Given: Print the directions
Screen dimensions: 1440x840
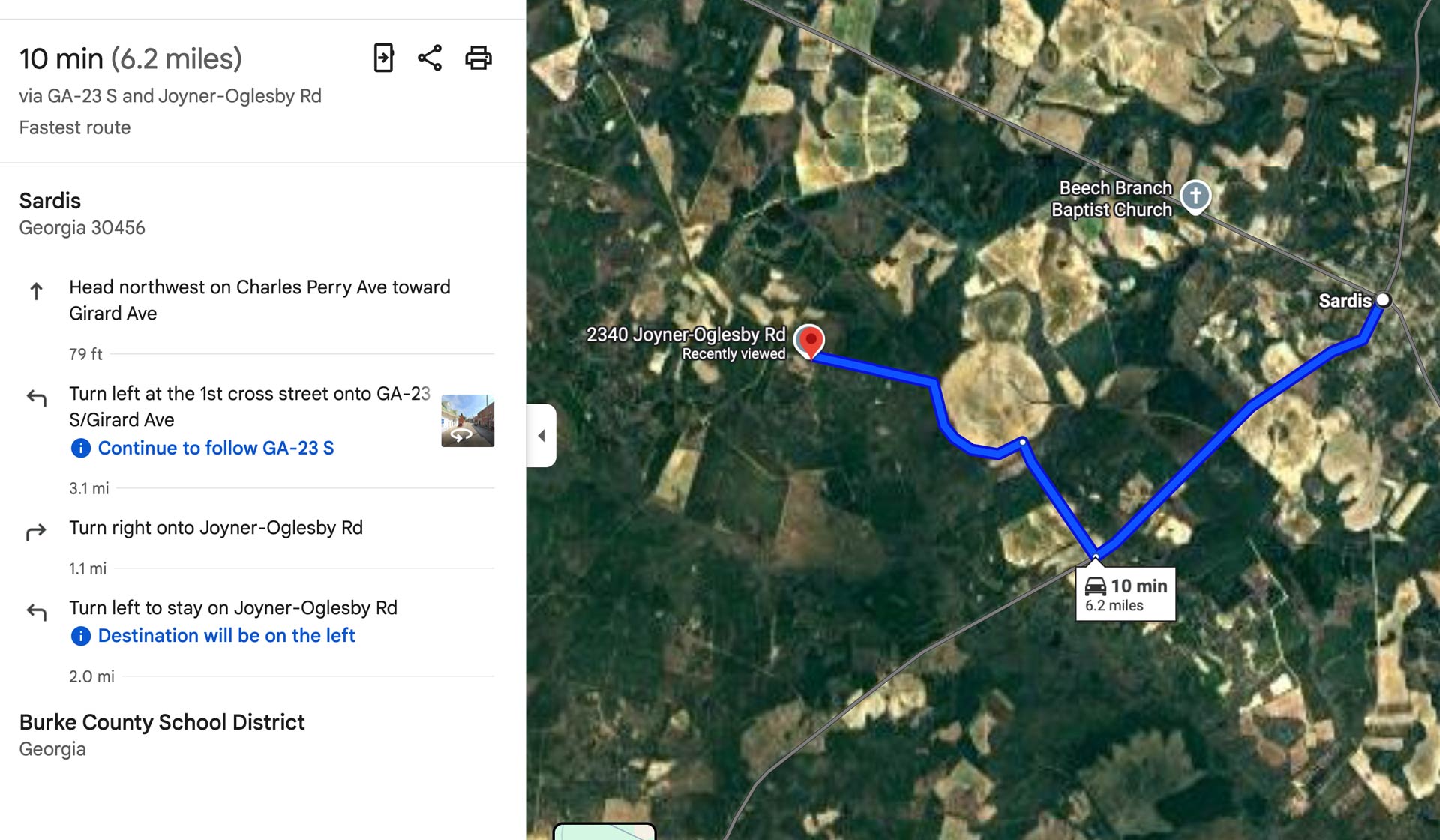Looking at the screenshot, I should (x=478, y=58).
